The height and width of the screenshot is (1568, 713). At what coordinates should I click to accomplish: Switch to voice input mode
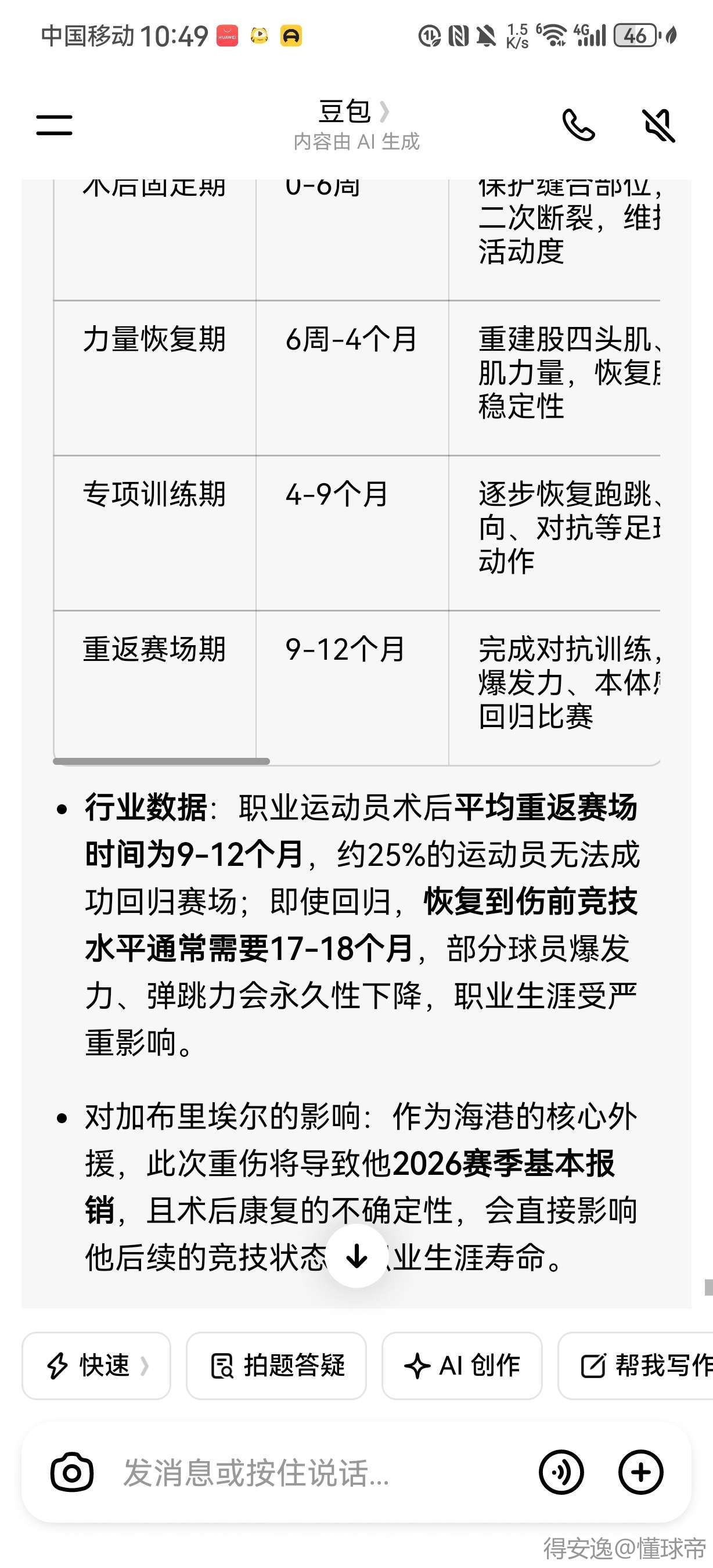tap(561, 1472)
